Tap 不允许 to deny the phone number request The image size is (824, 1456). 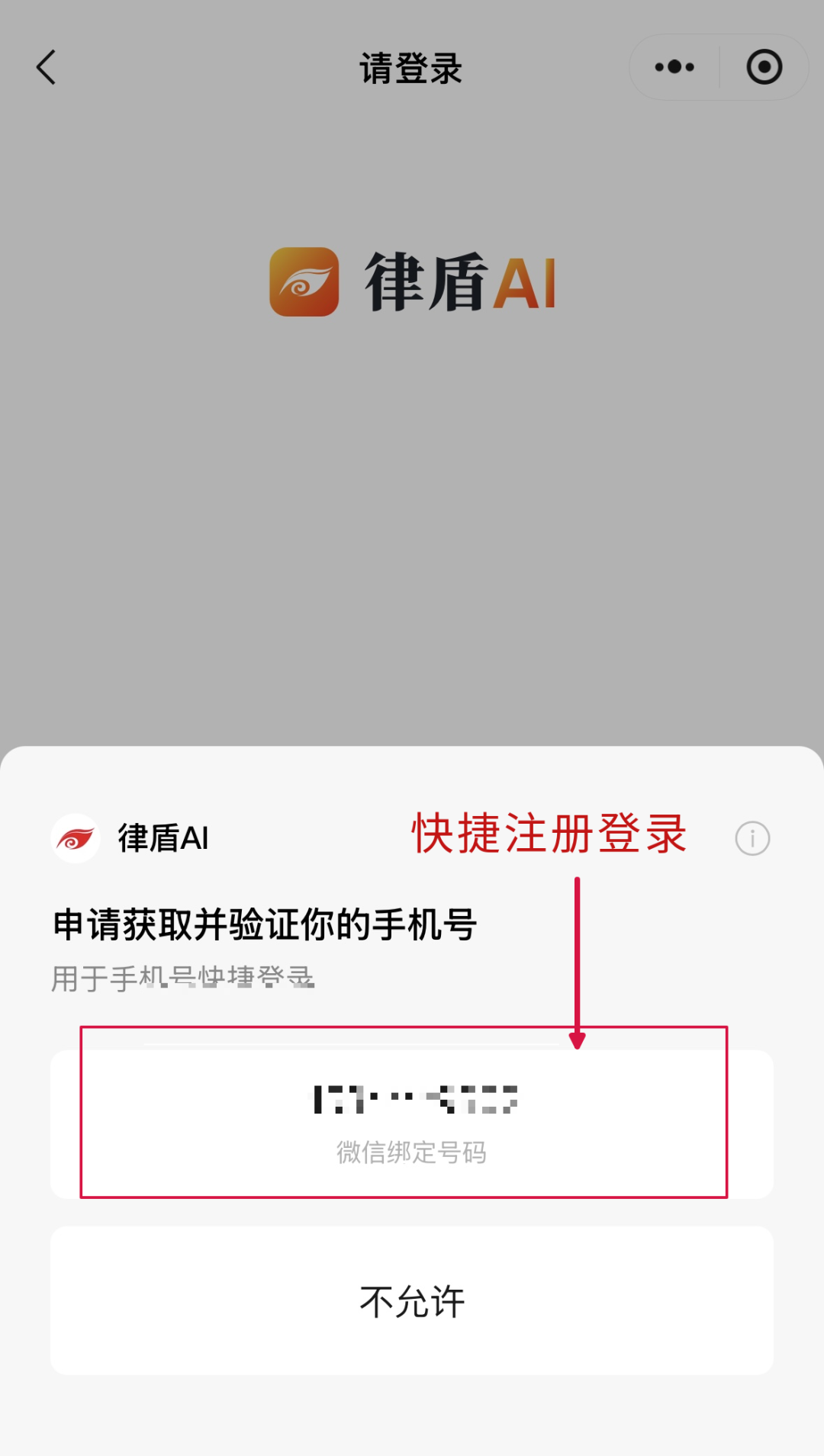[412, 1300]
